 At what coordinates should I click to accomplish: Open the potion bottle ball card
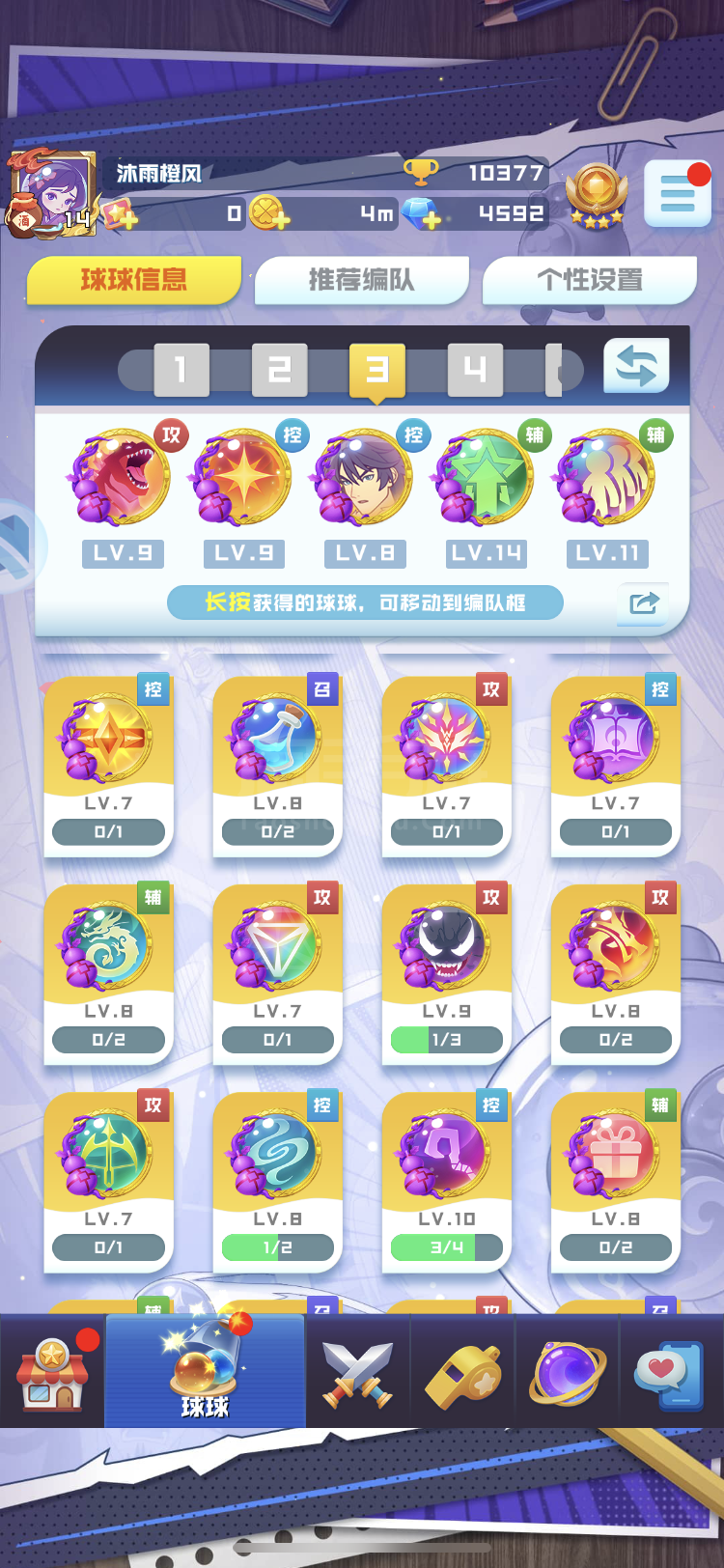click(x=278, y=767)
